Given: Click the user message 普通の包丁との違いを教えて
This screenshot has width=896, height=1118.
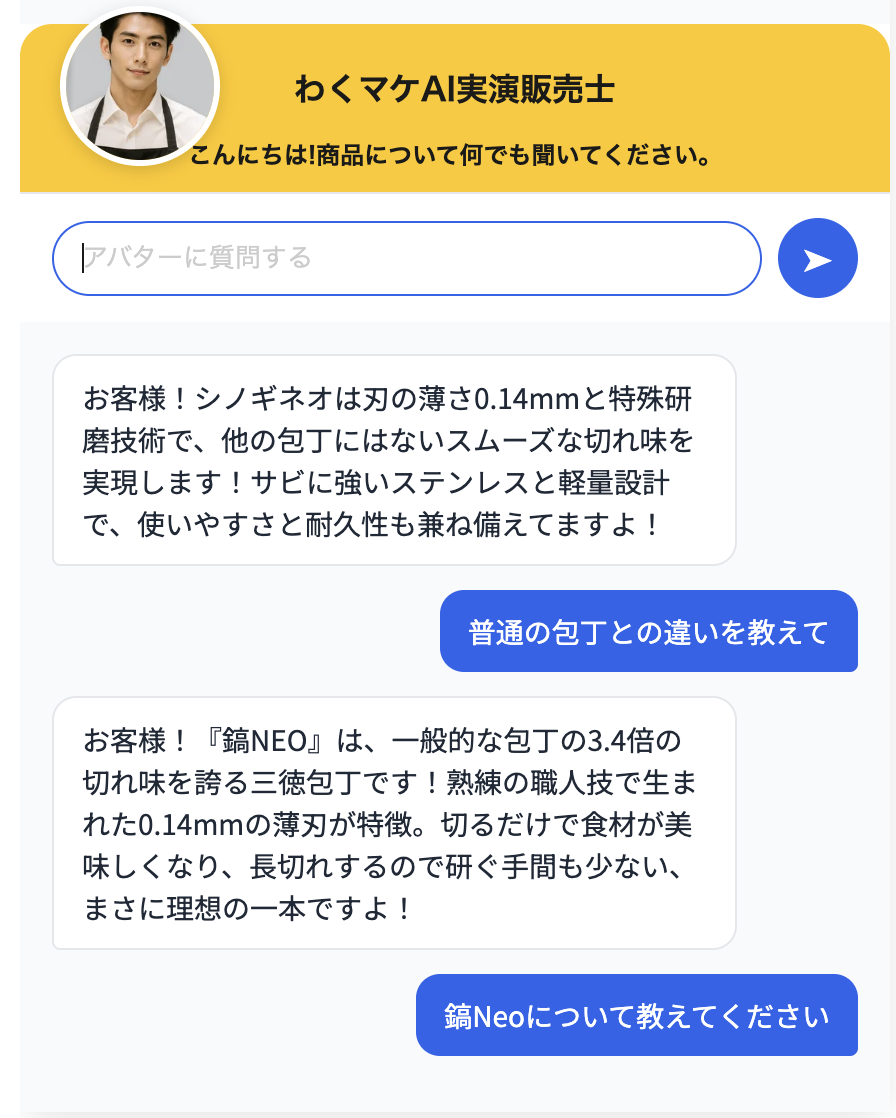Looking at the screenshot, I should click(x=649, y=631).
